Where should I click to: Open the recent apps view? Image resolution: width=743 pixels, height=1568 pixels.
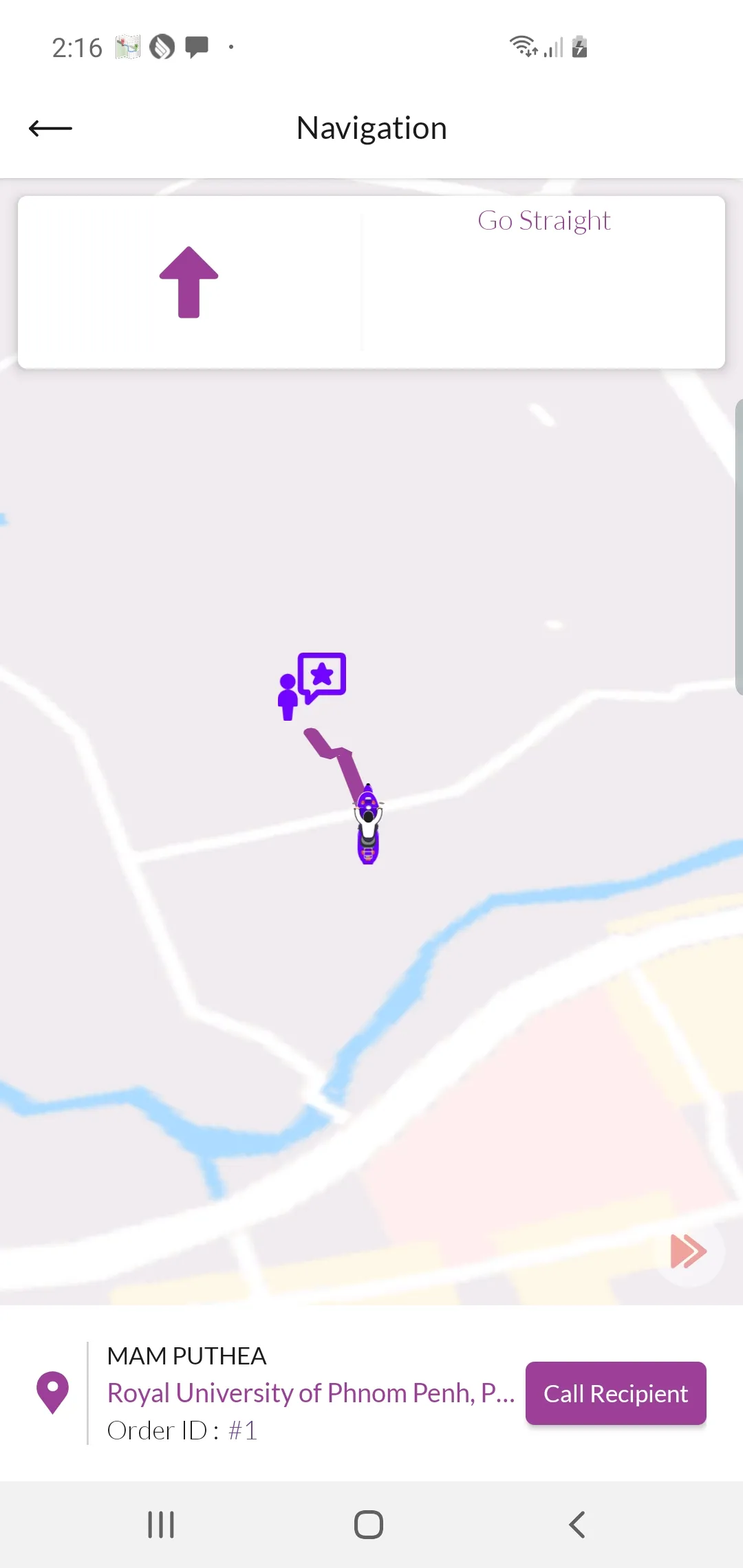[161, 1525]
